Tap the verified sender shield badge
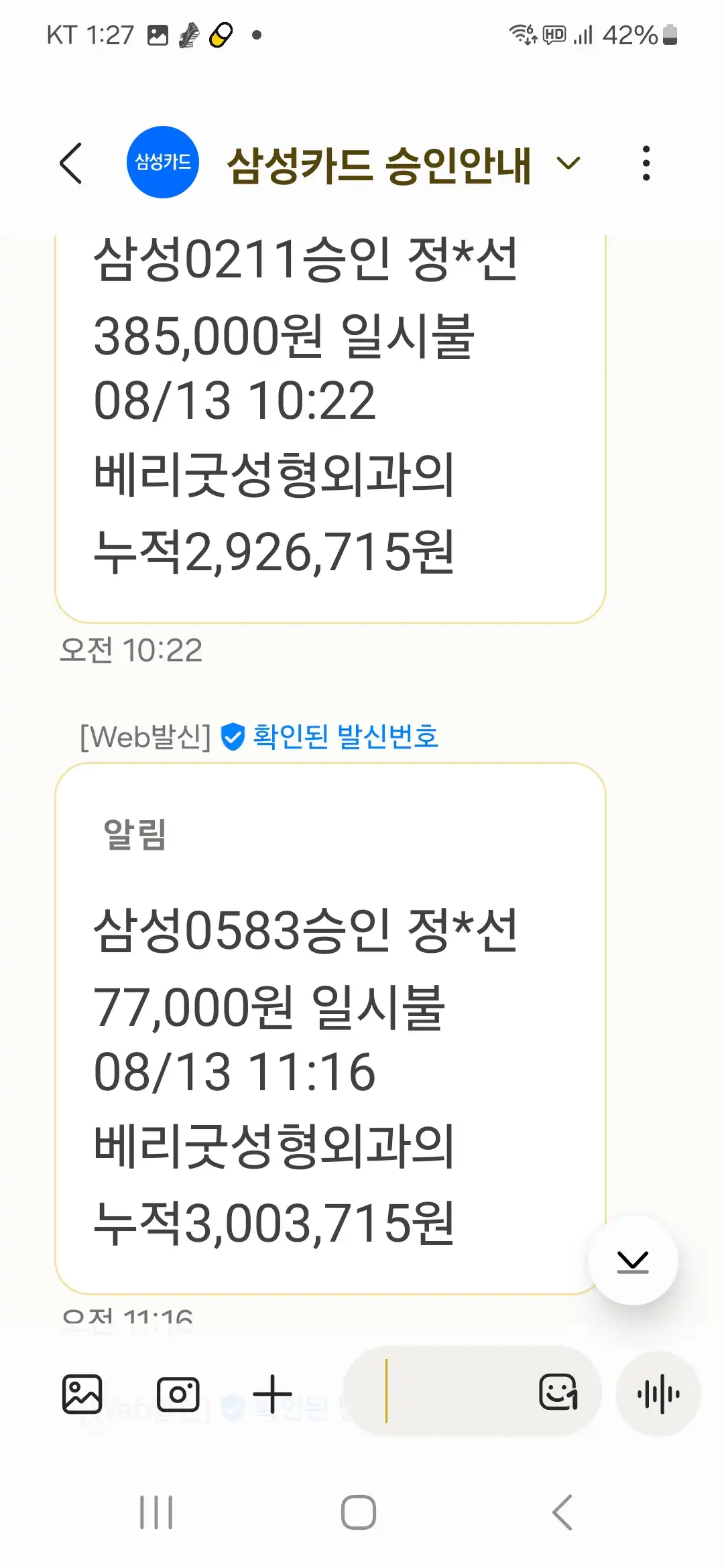This screenshot has width=724, height=1568. point(231,737)
